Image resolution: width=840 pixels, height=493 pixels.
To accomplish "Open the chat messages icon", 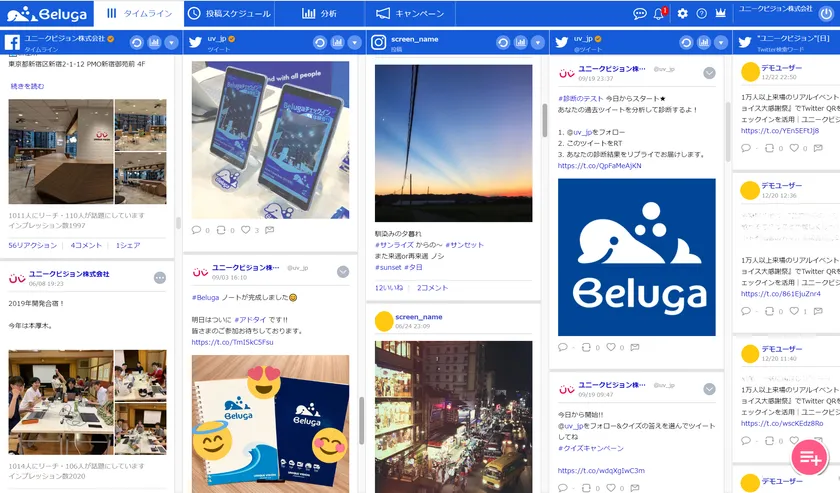I will click(640, 14).
